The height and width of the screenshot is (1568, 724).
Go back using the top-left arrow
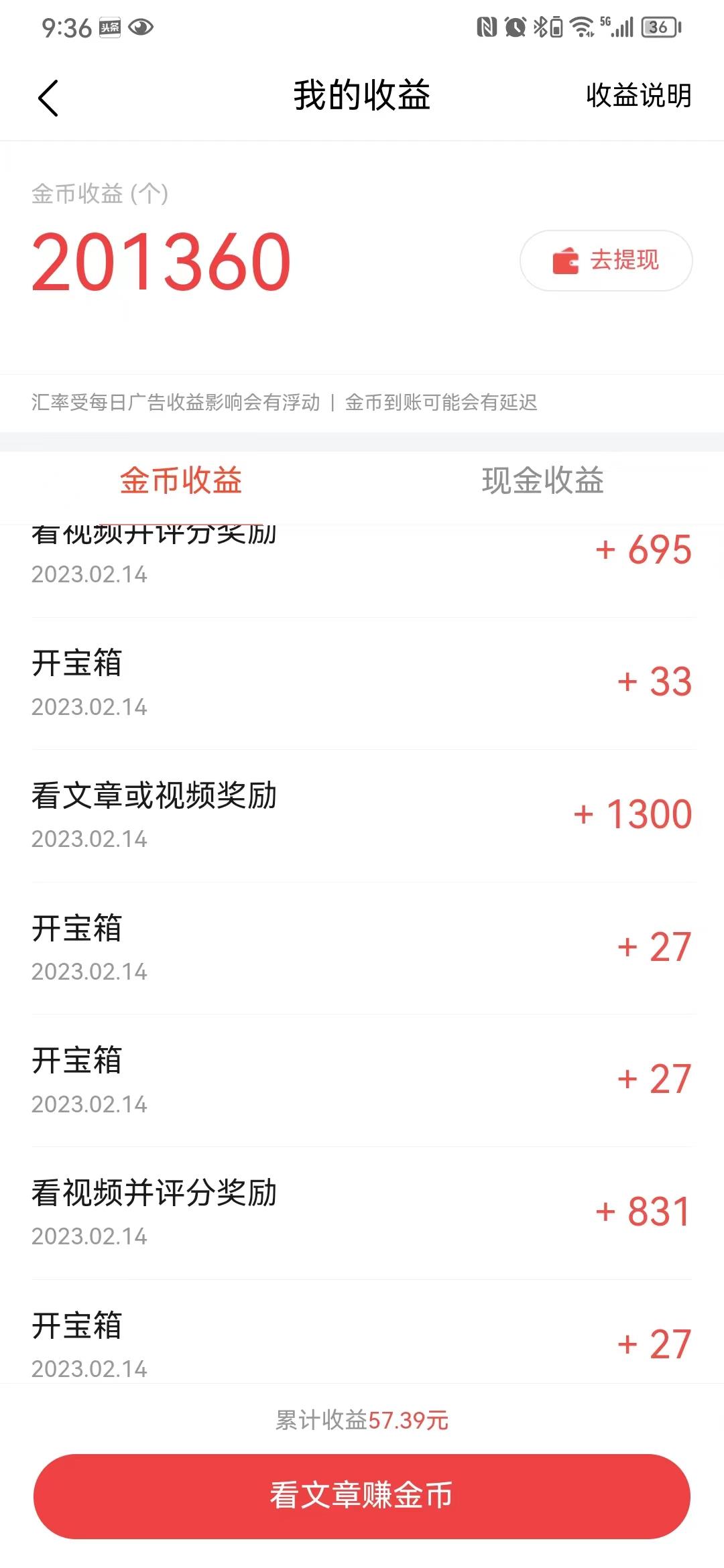point(48,98)
